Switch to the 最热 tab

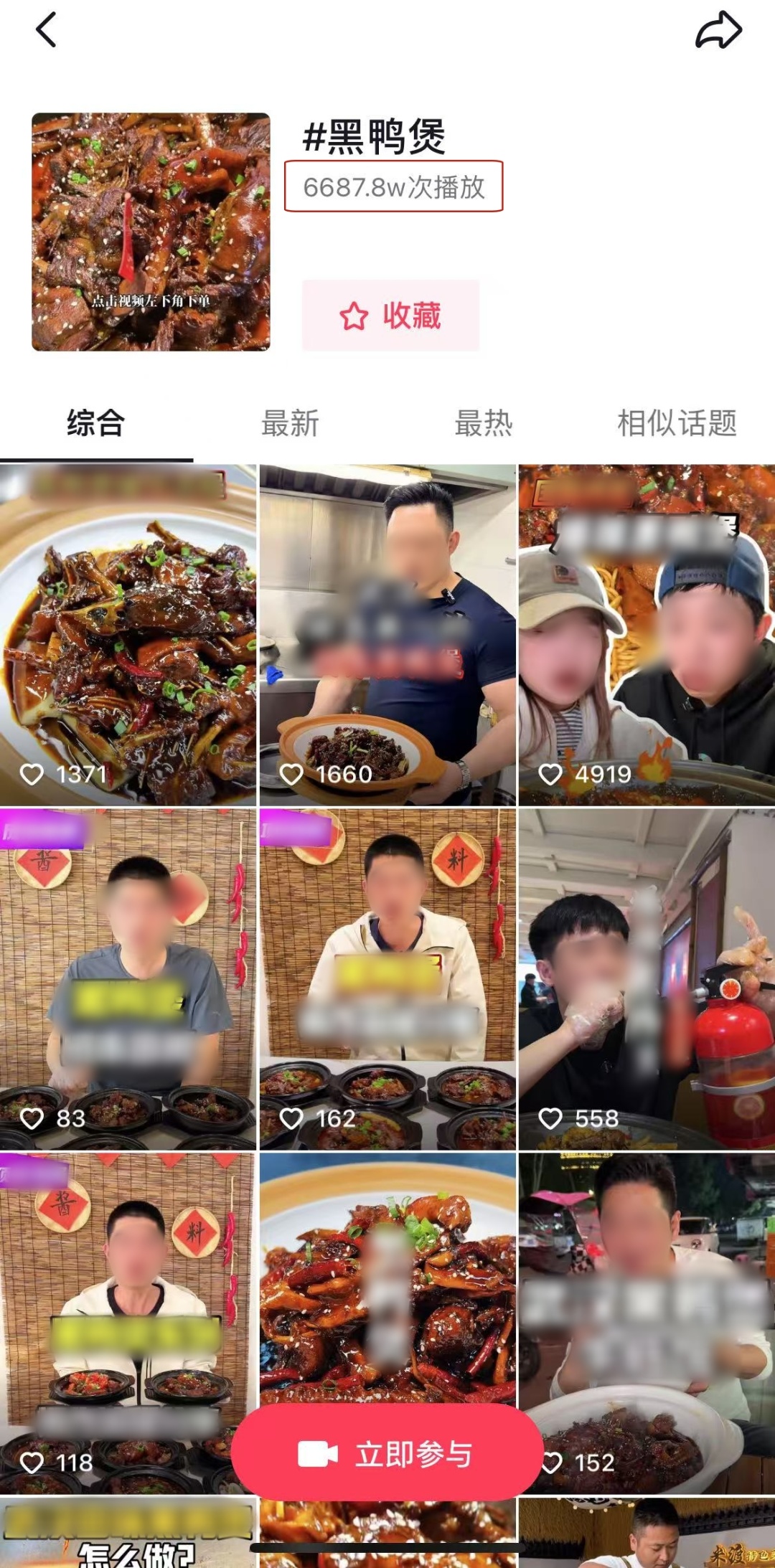click(x=484, y=423)
